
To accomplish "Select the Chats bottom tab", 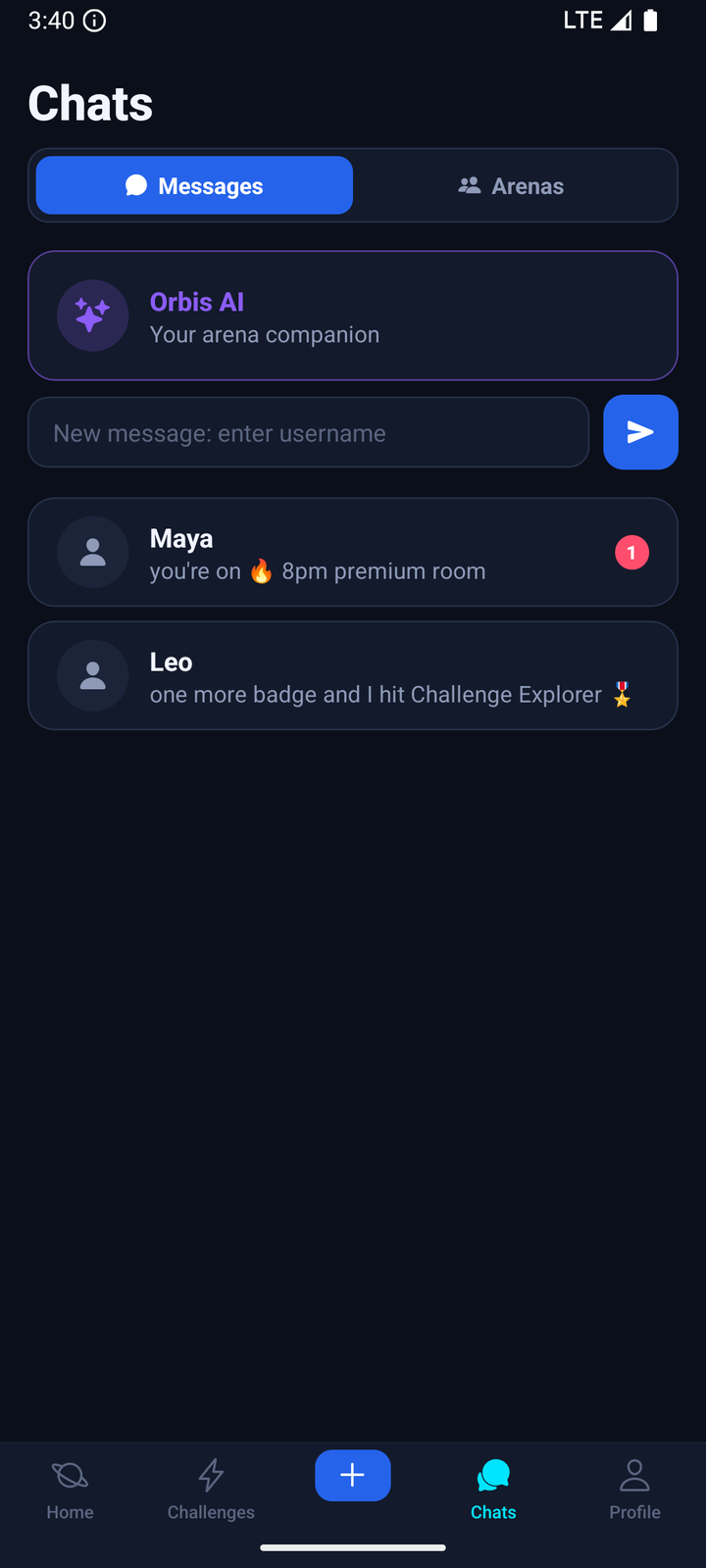I will pos(493,1490).
